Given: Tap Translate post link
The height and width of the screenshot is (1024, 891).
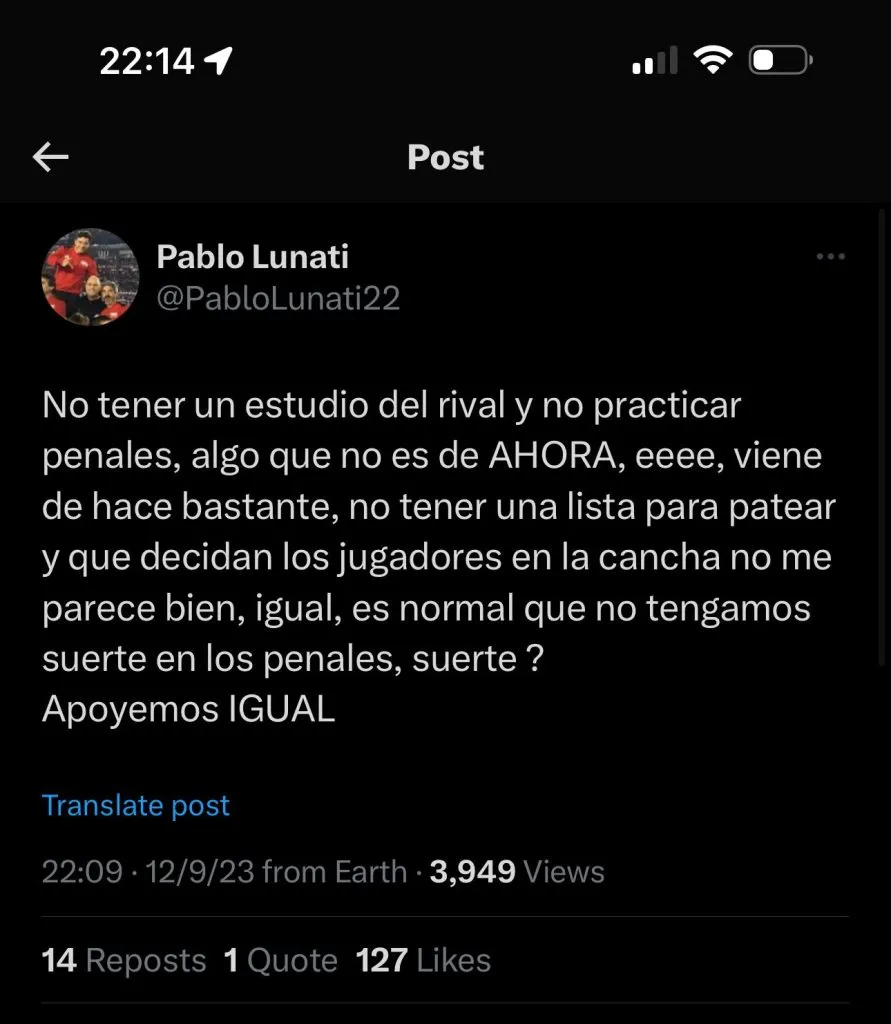Looking at the screenshot, I should 136,806.
